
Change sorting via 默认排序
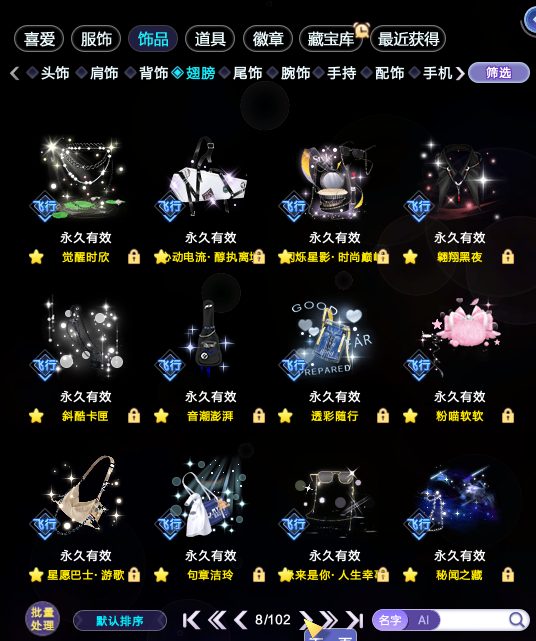coord(120,621)
